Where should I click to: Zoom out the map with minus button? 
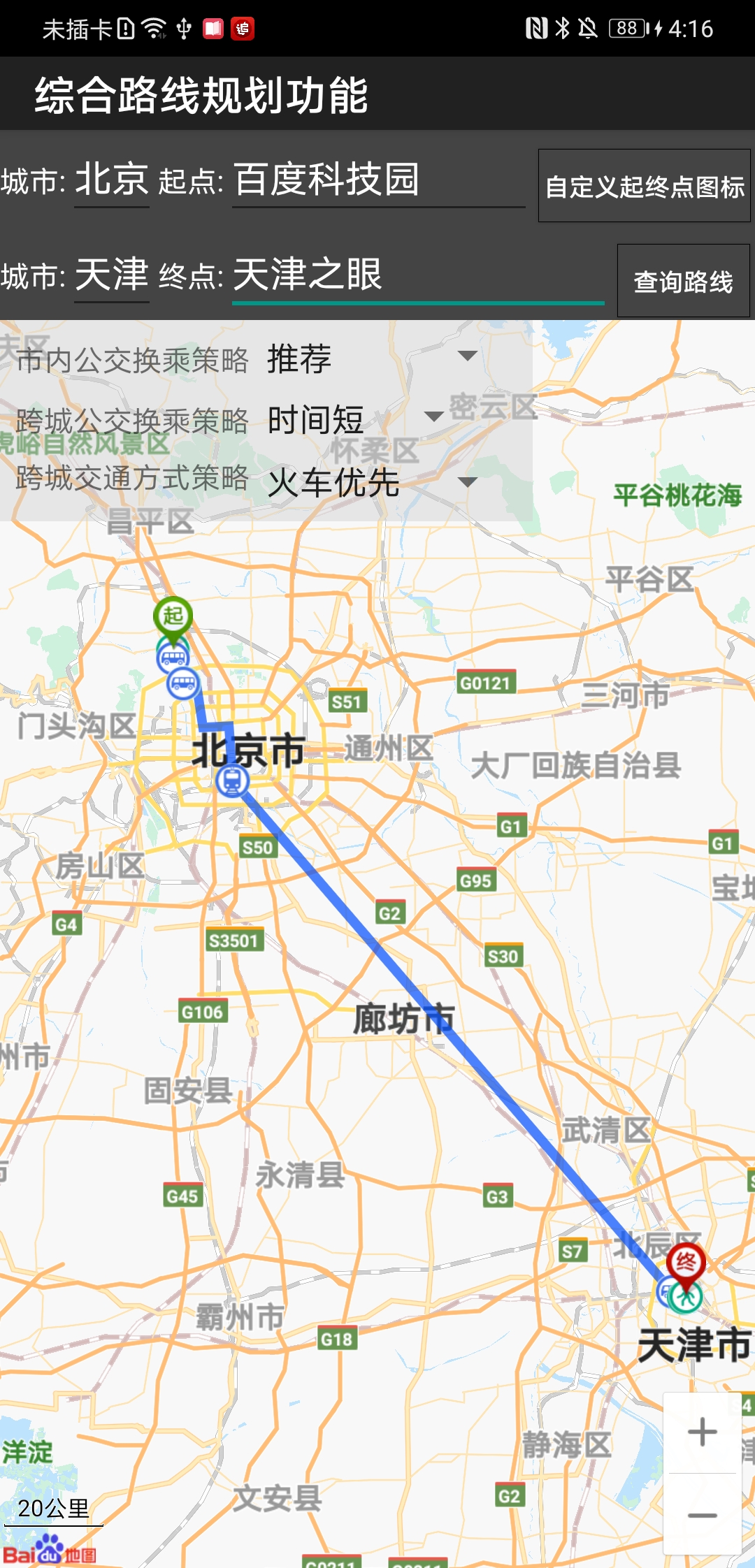tap(702, 1515)
